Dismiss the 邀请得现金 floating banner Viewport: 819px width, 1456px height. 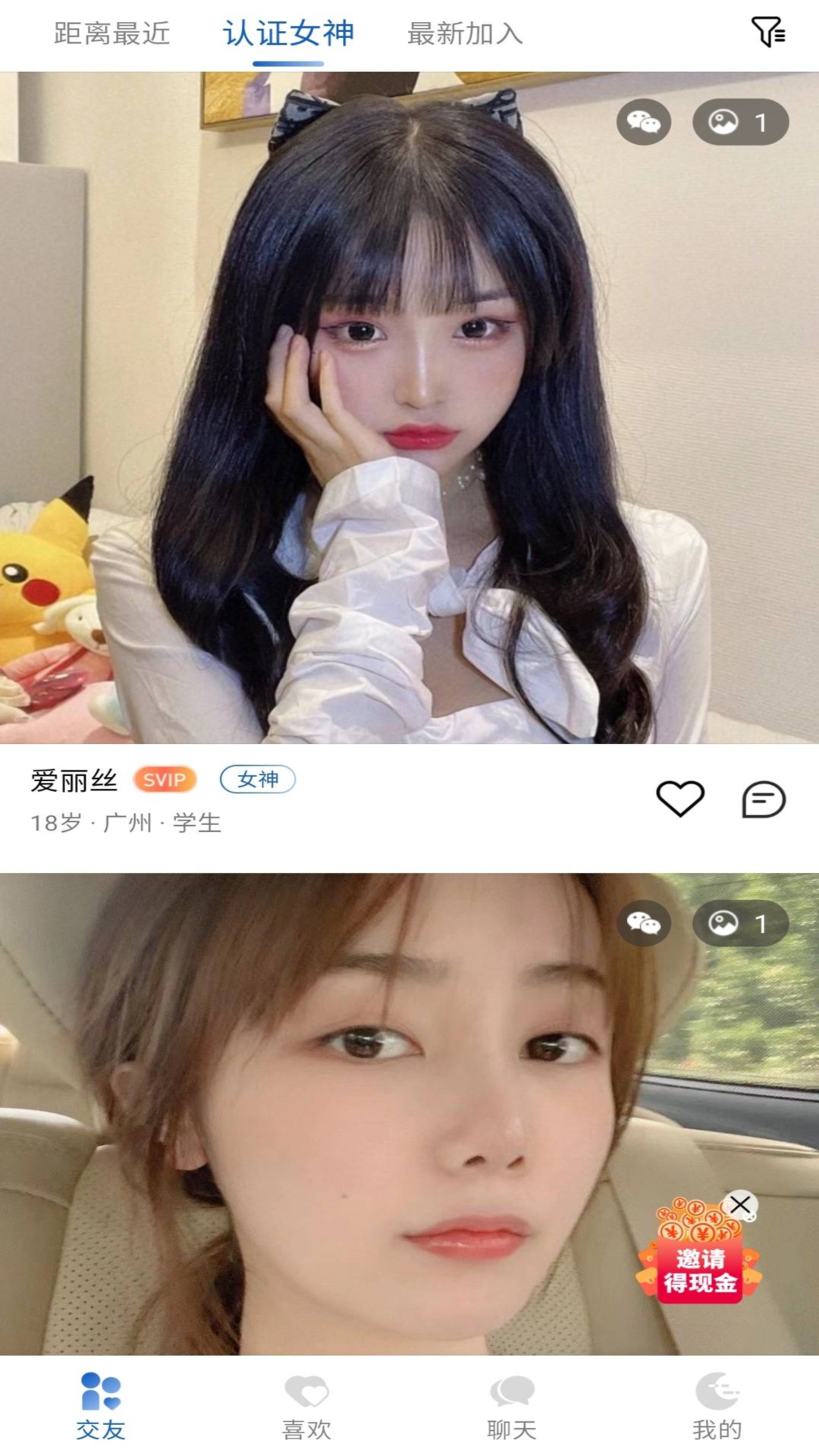(741, 1204)
